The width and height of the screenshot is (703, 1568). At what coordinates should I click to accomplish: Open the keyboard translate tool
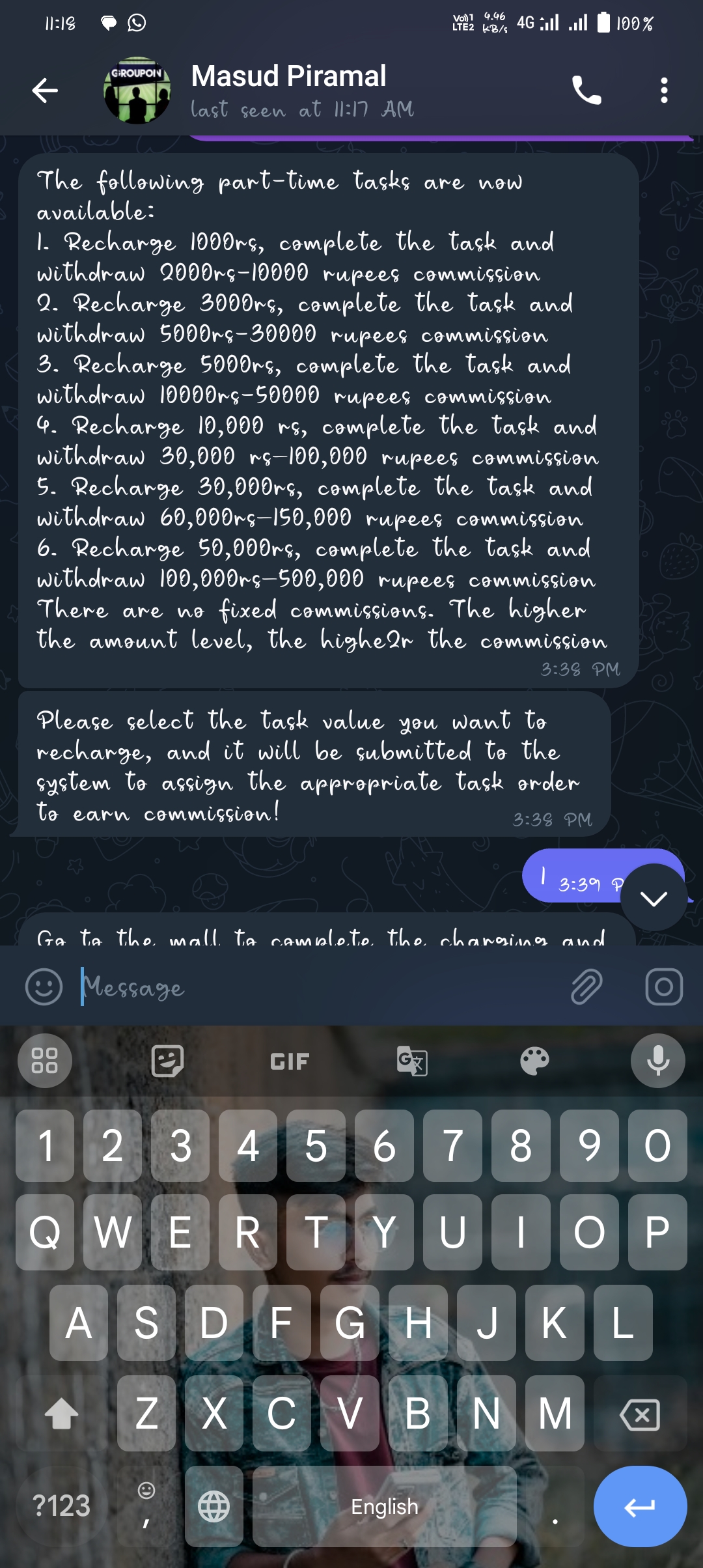(412, 1061)
